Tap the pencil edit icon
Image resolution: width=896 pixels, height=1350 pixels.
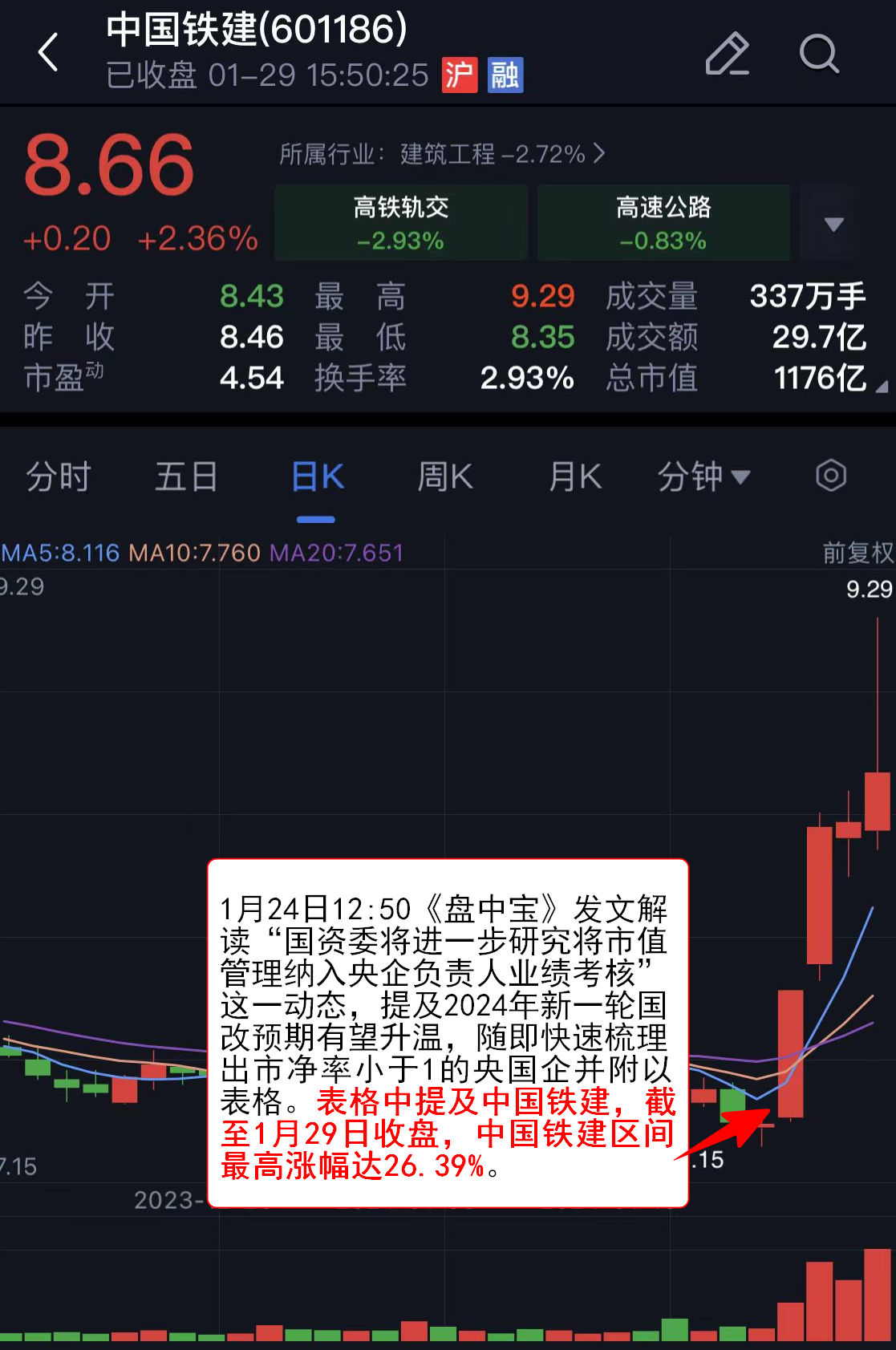pos(727,54)
